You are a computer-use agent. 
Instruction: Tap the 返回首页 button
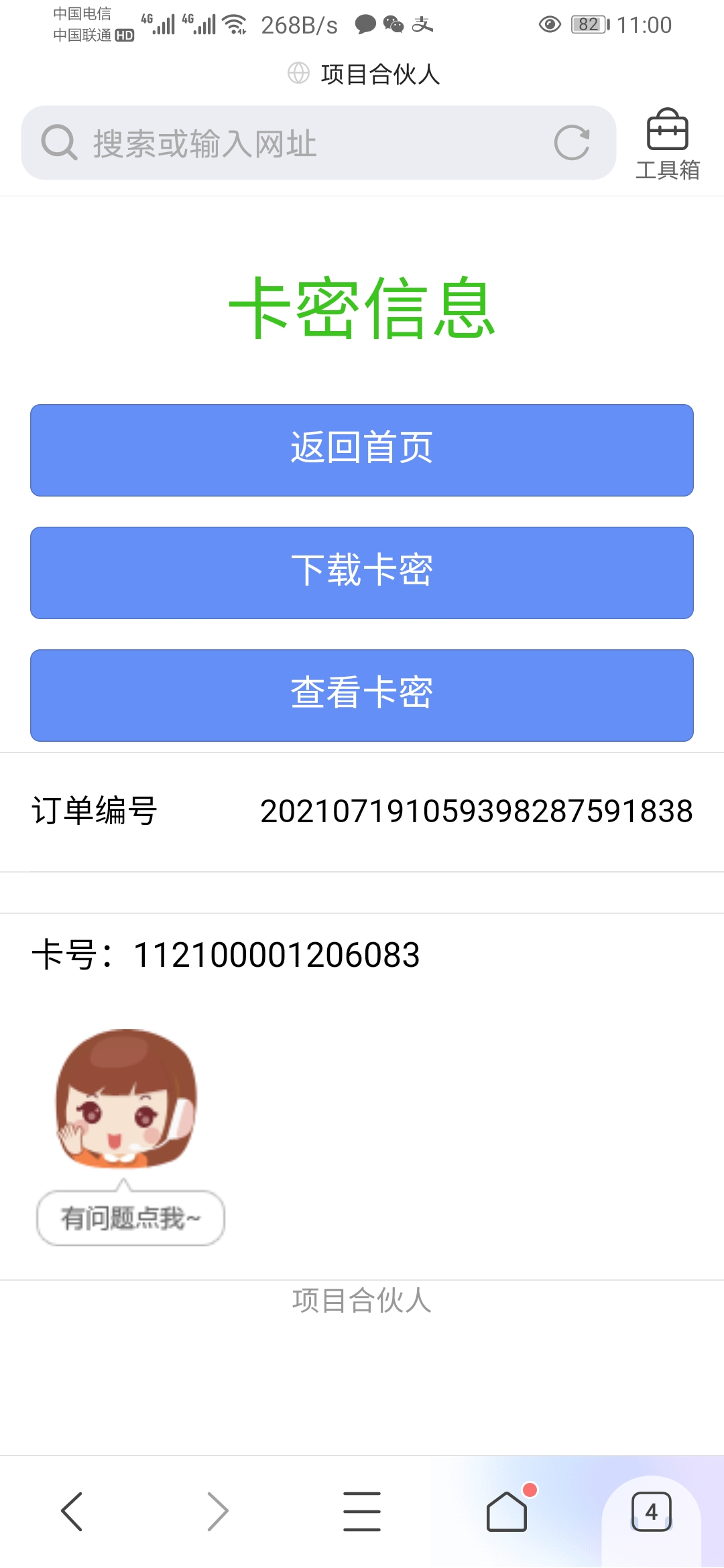[x=362, y=450]
